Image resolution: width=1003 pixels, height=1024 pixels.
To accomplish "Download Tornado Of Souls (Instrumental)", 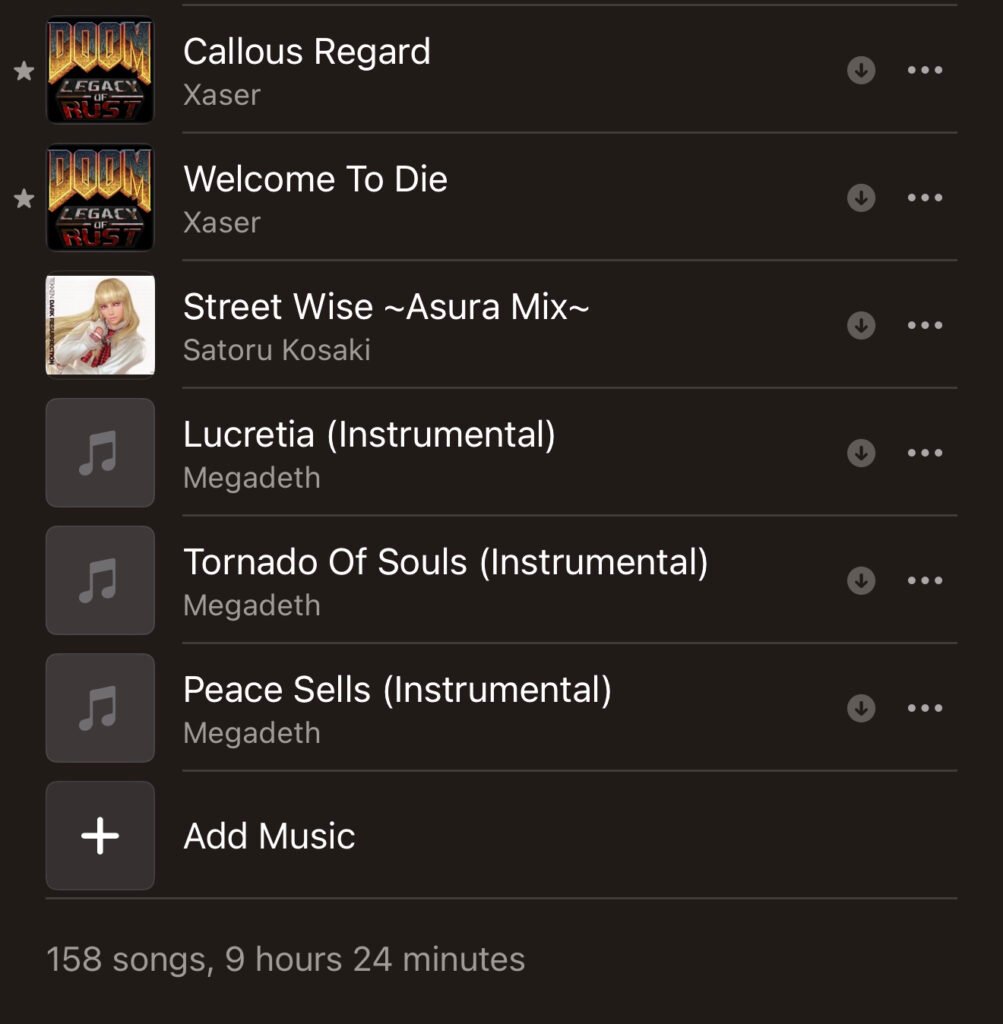I will pyautogui.click(x=861, y=580).
